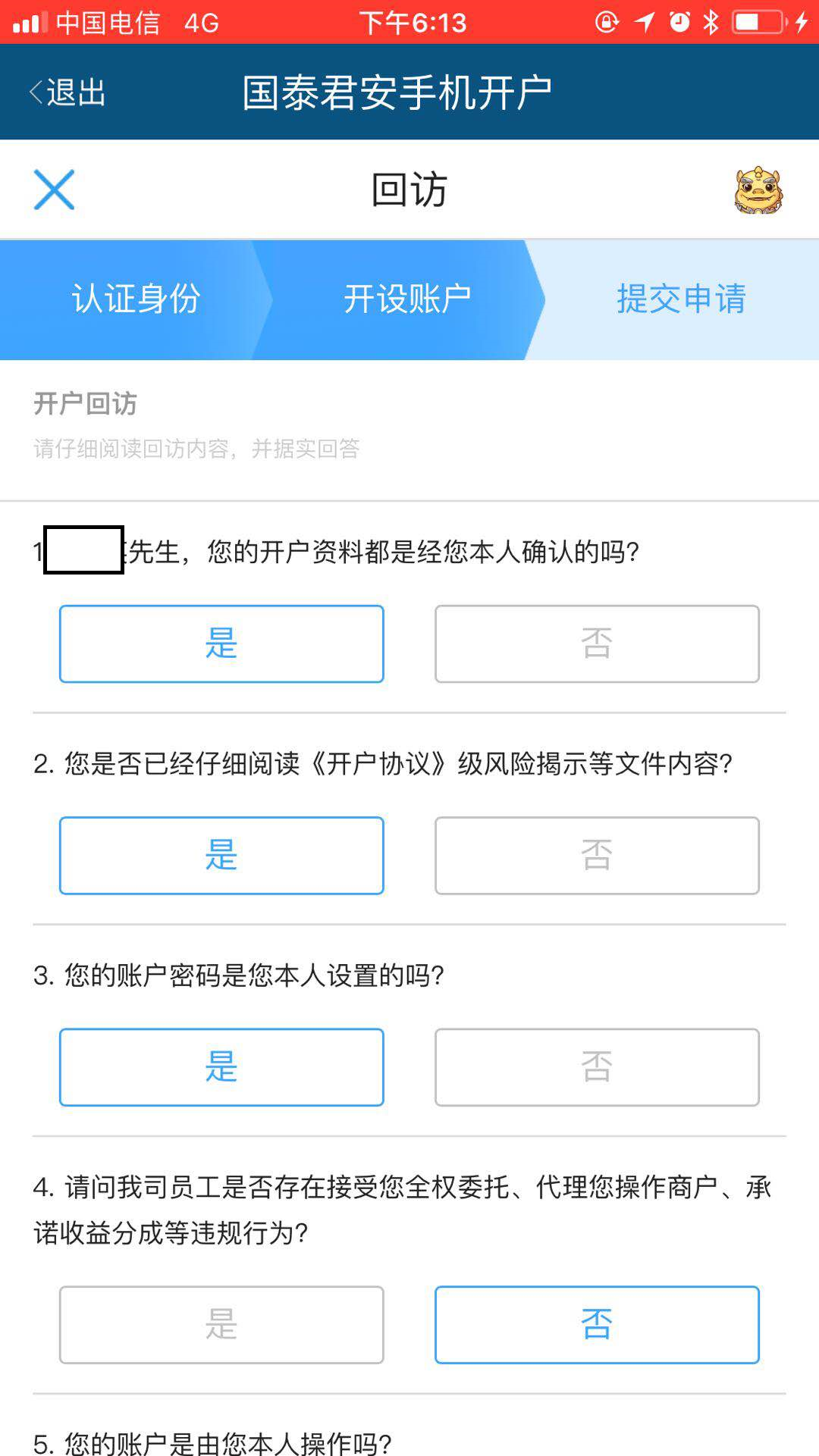Answer 否 to question 1 about account materials

[x=597, y=643]
